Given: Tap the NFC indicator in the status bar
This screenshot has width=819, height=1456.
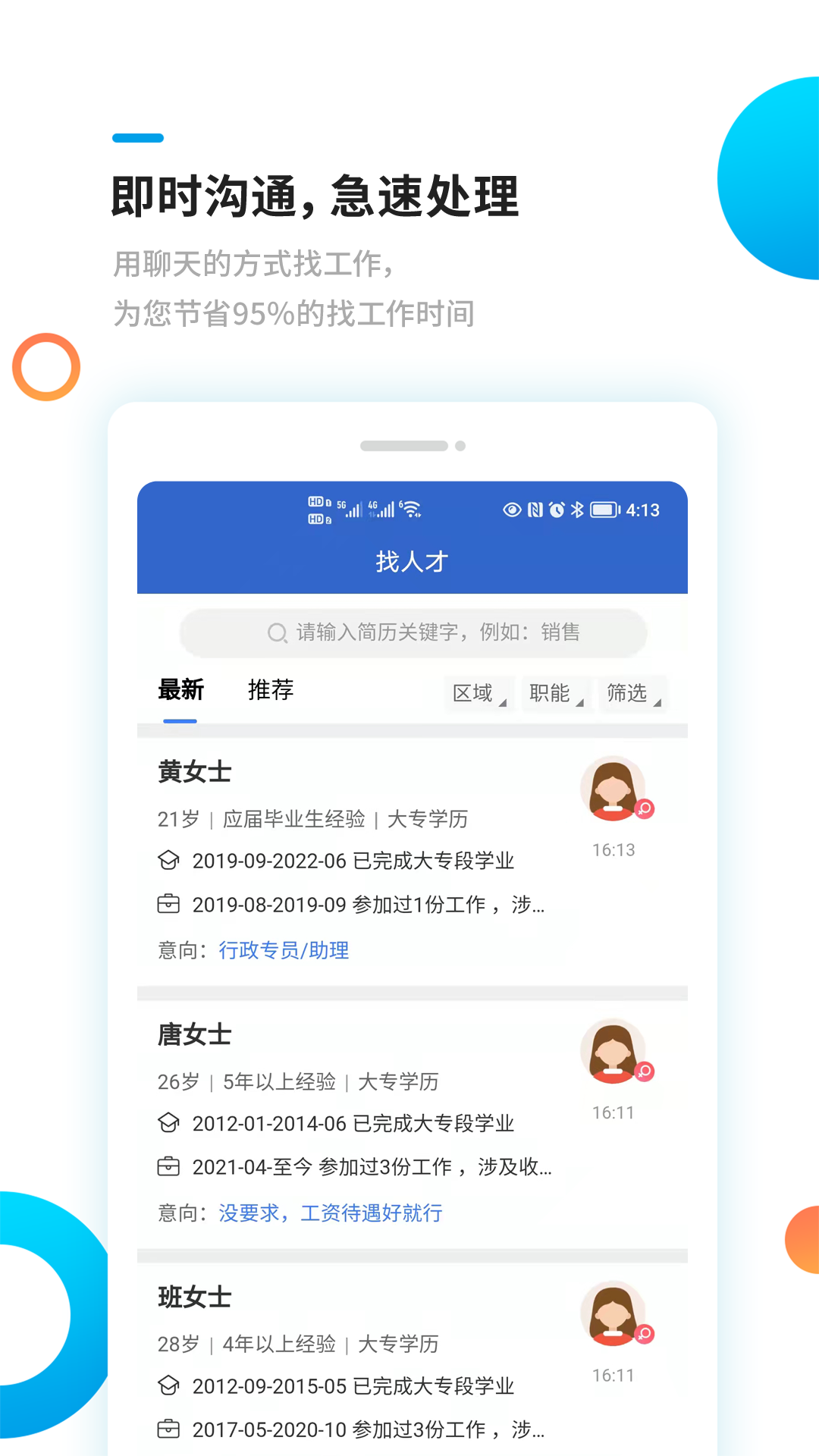Looking at the screenshot, I should pos(535,510).
